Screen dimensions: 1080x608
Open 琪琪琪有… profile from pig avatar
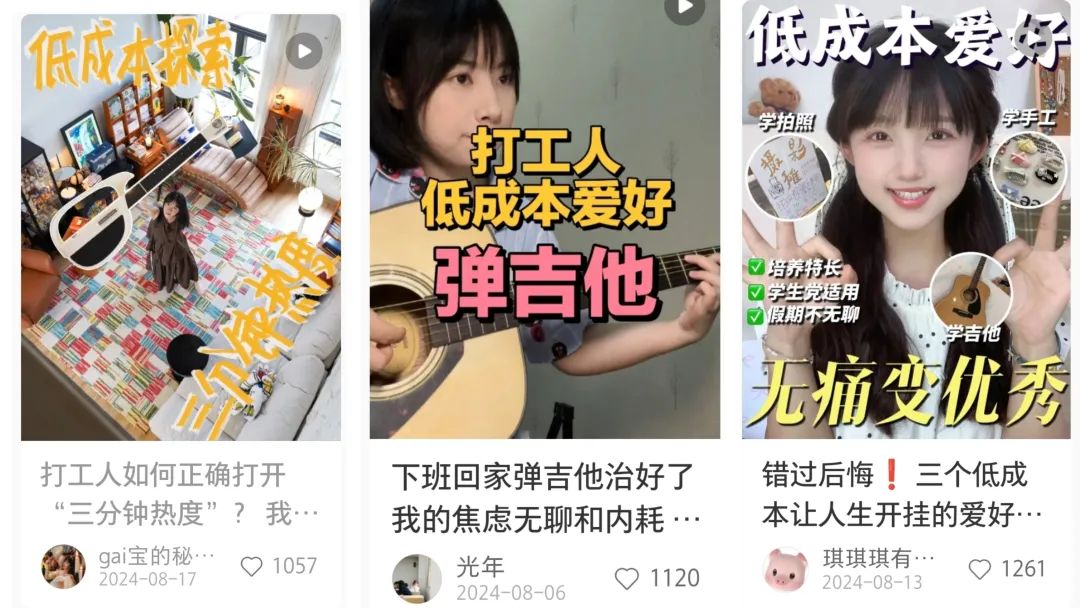(786, 569)
